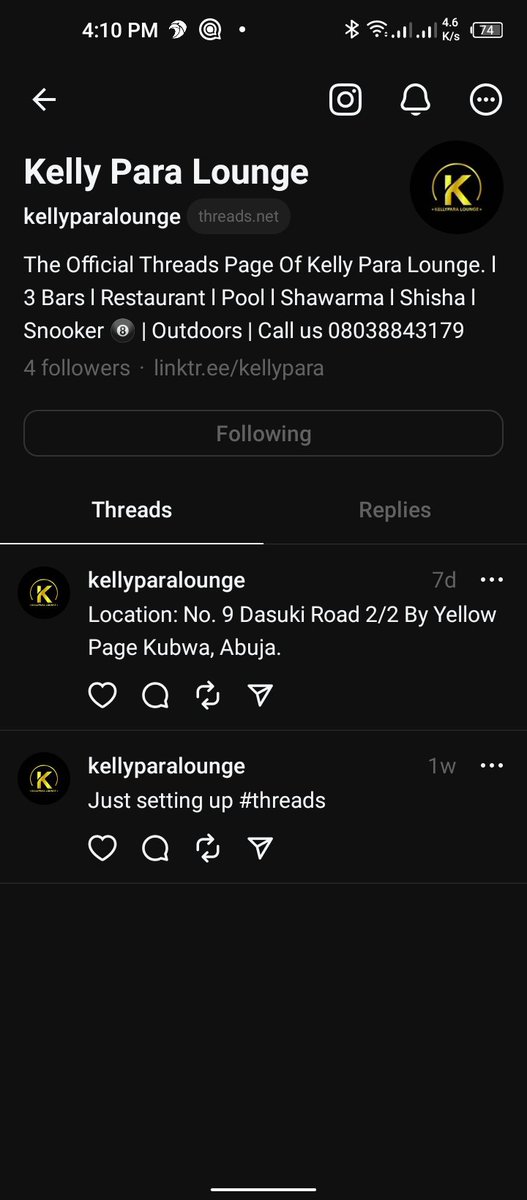Switch to the Replies tab
This screenshot has height=1200, width=527.
pos(395,510)
